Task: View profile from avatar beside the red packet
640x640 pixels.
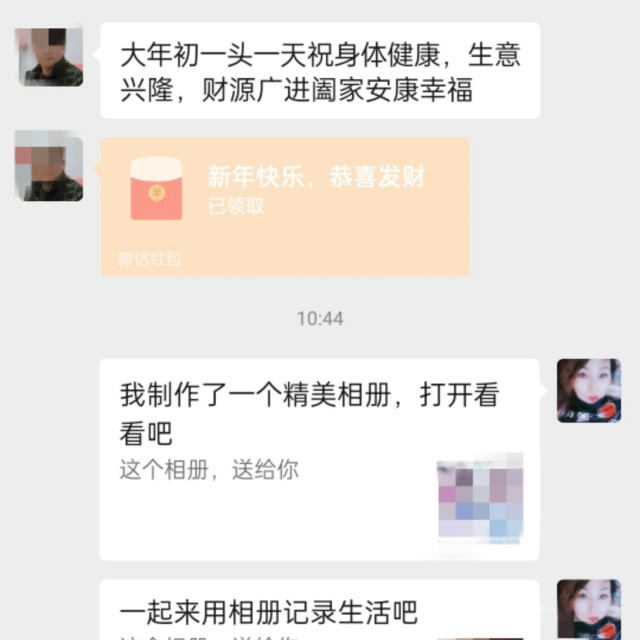Action: coord(49,166)
